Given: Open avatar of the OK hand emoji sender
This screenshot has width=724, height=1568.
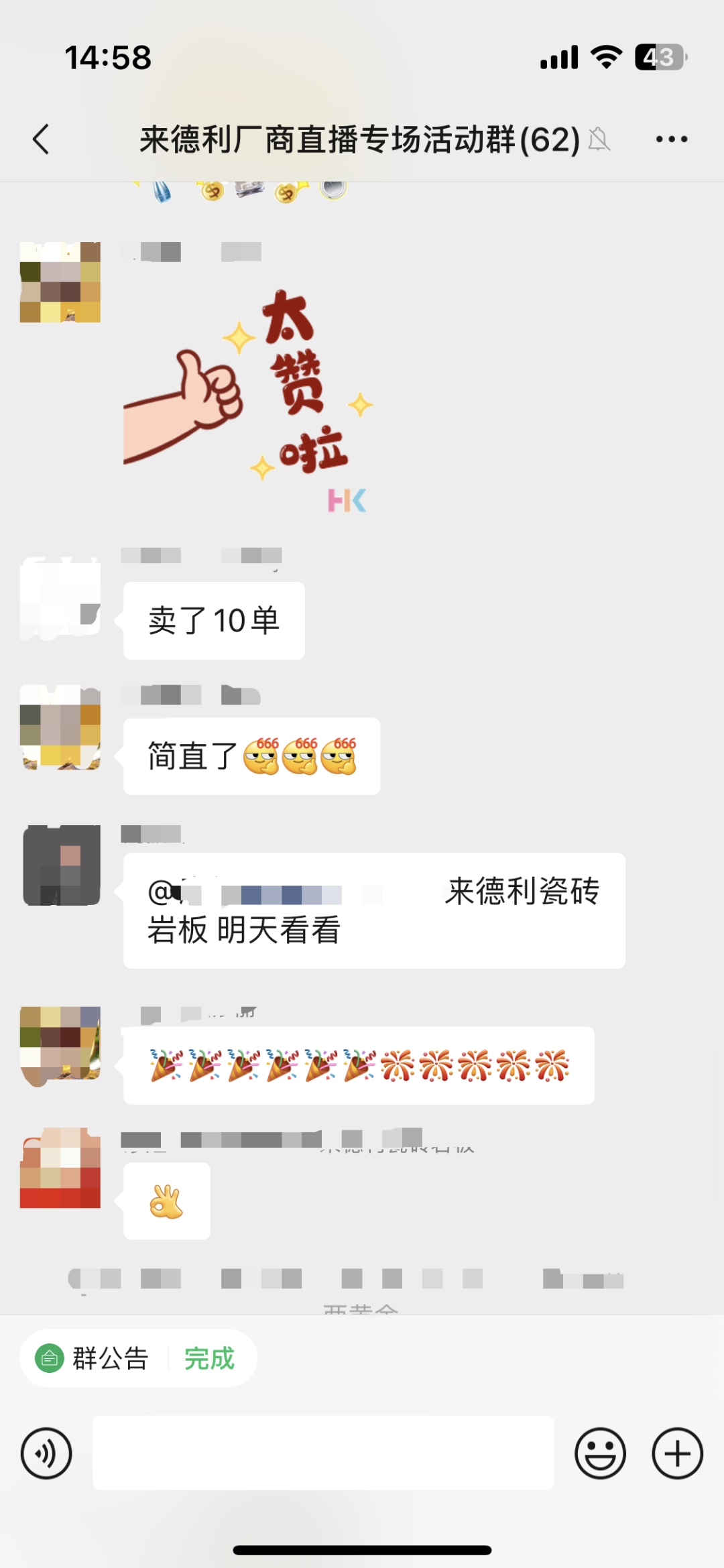Looking at the screenshot, I should (60, 1168).
